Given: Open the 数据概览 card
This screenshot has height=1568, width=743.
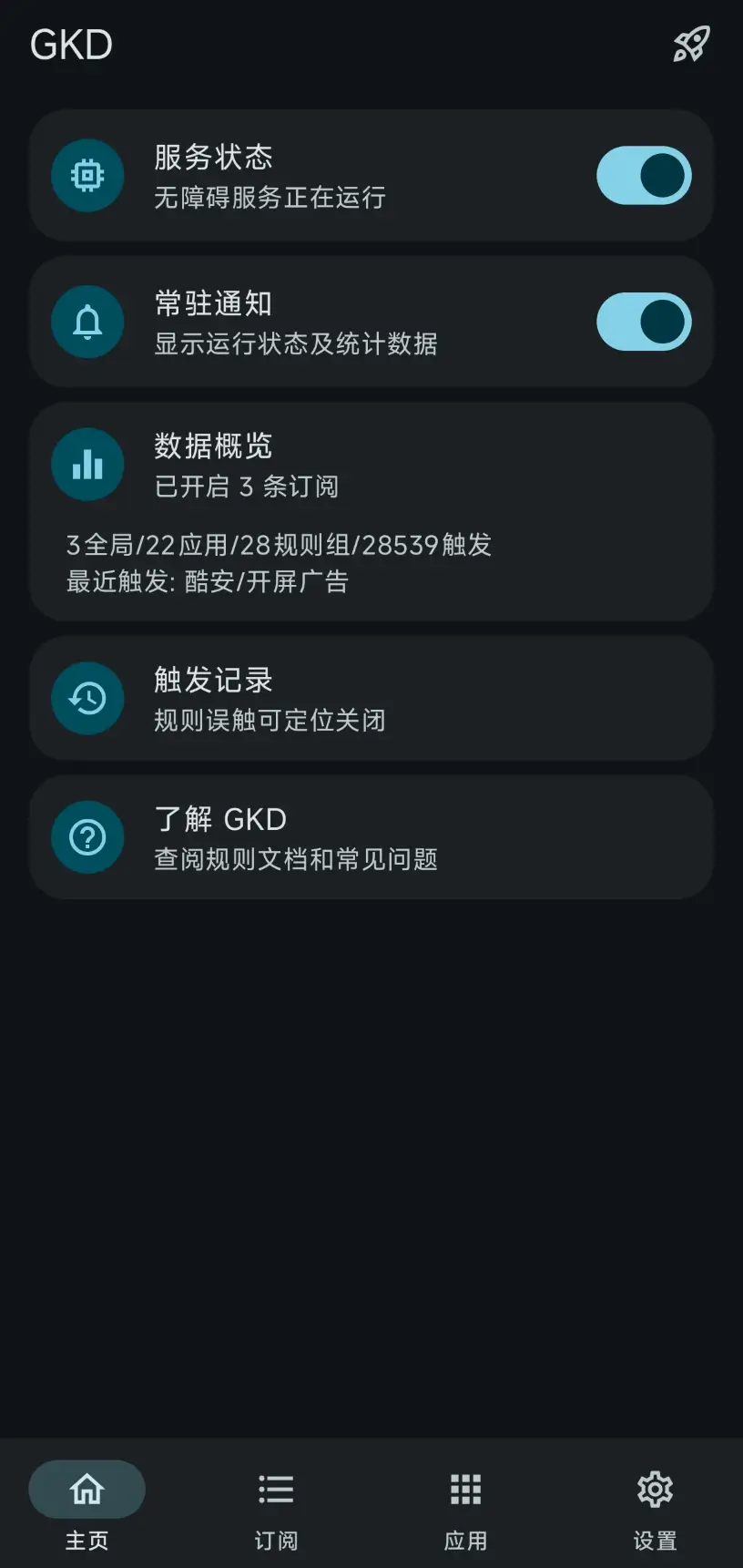Looking at the screenshot, I should point(371,511).
